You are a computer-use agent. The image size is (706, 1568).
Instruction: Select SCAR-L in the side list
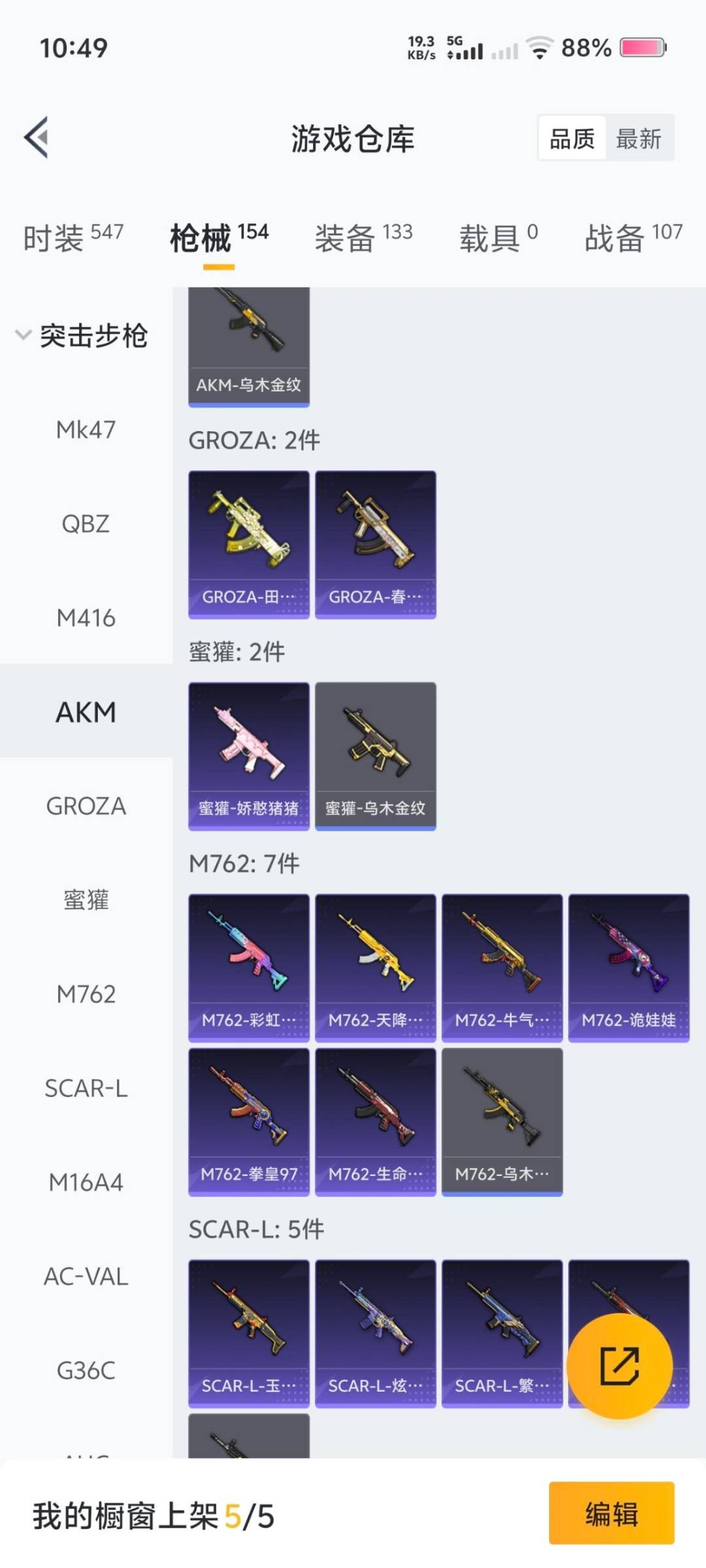[x=86, y=1088]
